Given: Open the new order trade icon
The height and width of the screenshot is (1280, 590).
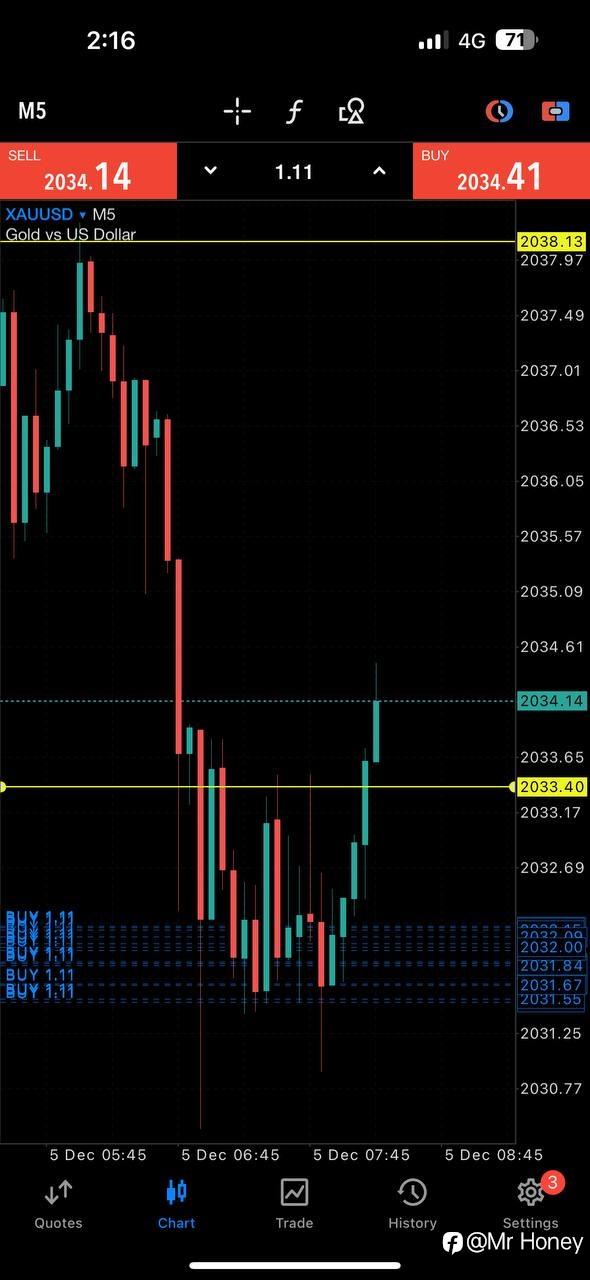Looking at the screenshot, I should click(x=555, y=111).
